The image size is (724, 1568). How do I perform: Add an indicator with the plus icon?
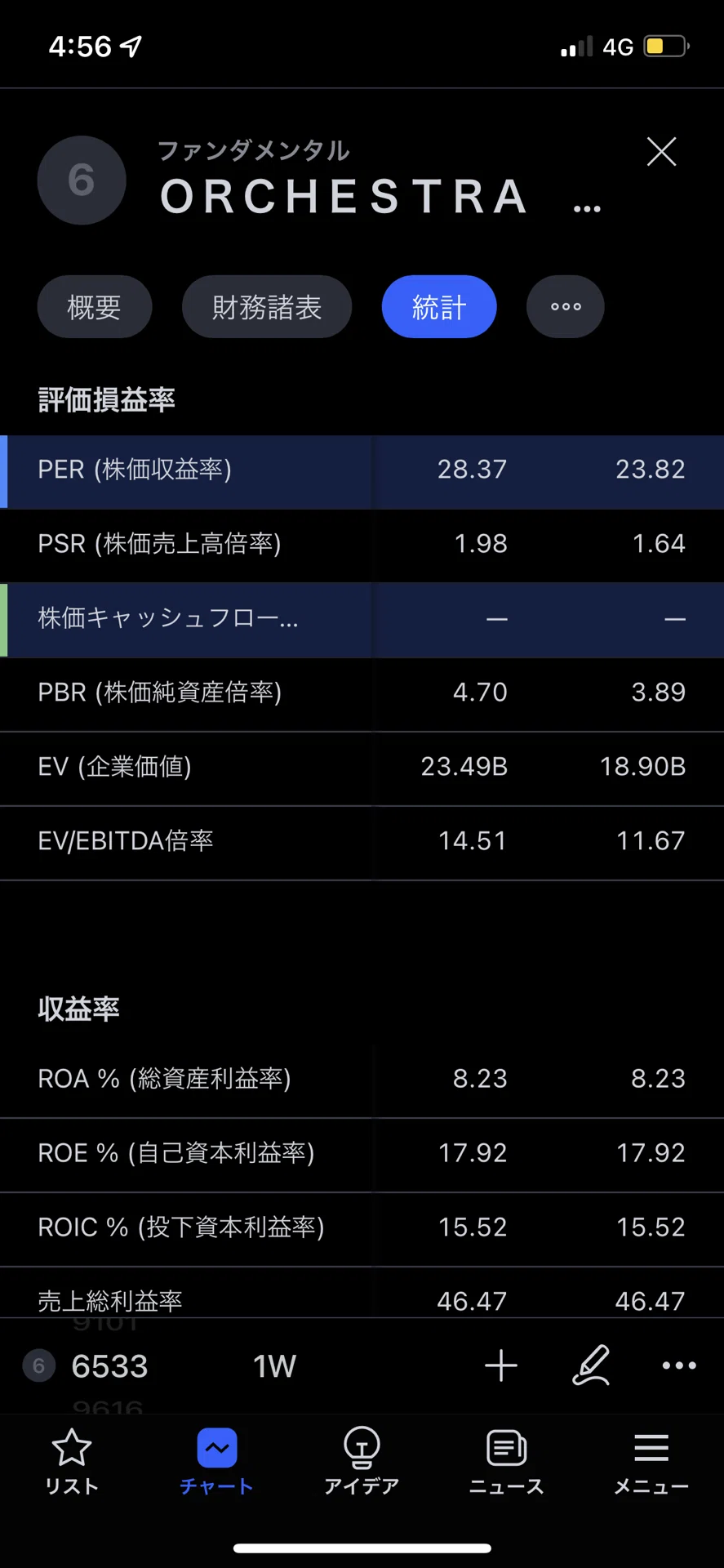click(501, 1365)
